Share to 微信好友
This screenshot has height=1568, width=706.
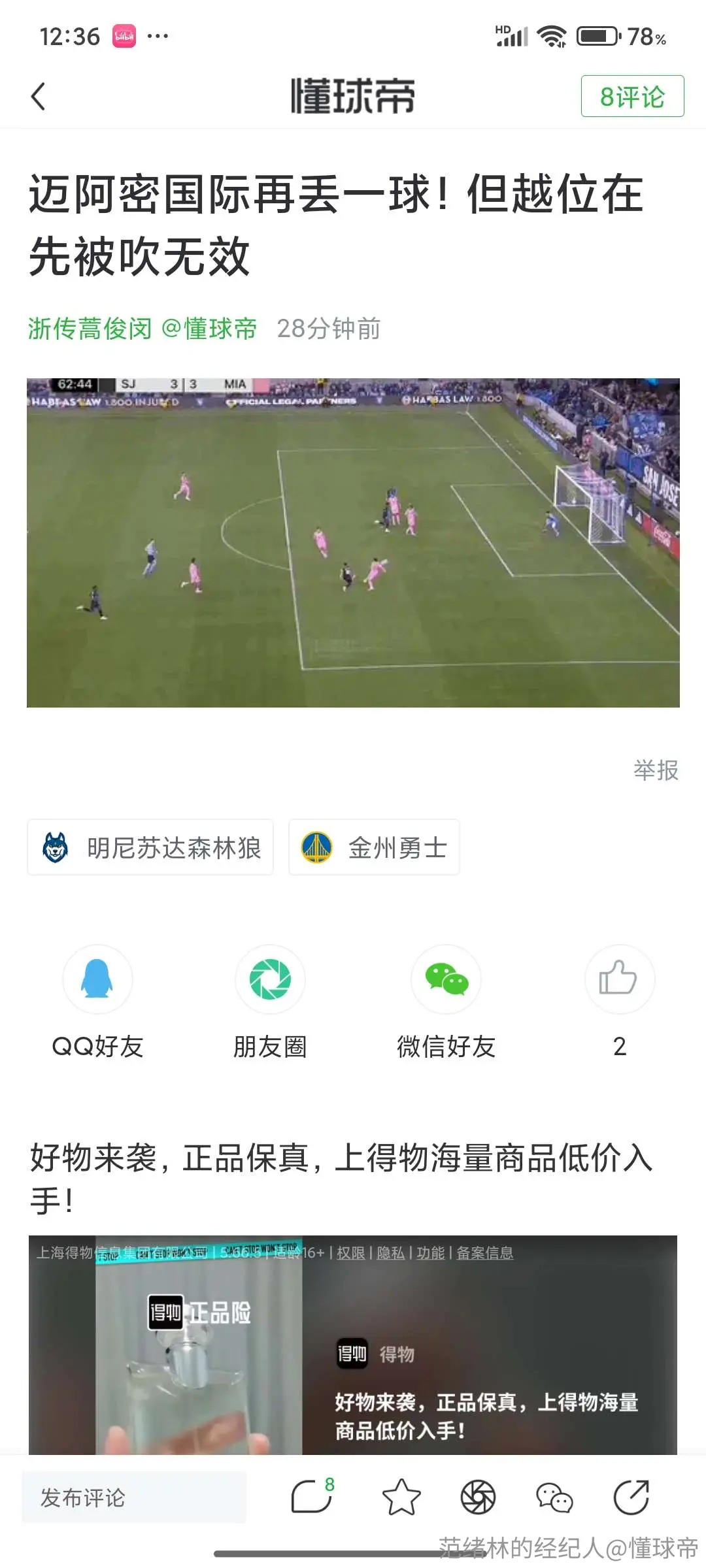click(446, 1003)
